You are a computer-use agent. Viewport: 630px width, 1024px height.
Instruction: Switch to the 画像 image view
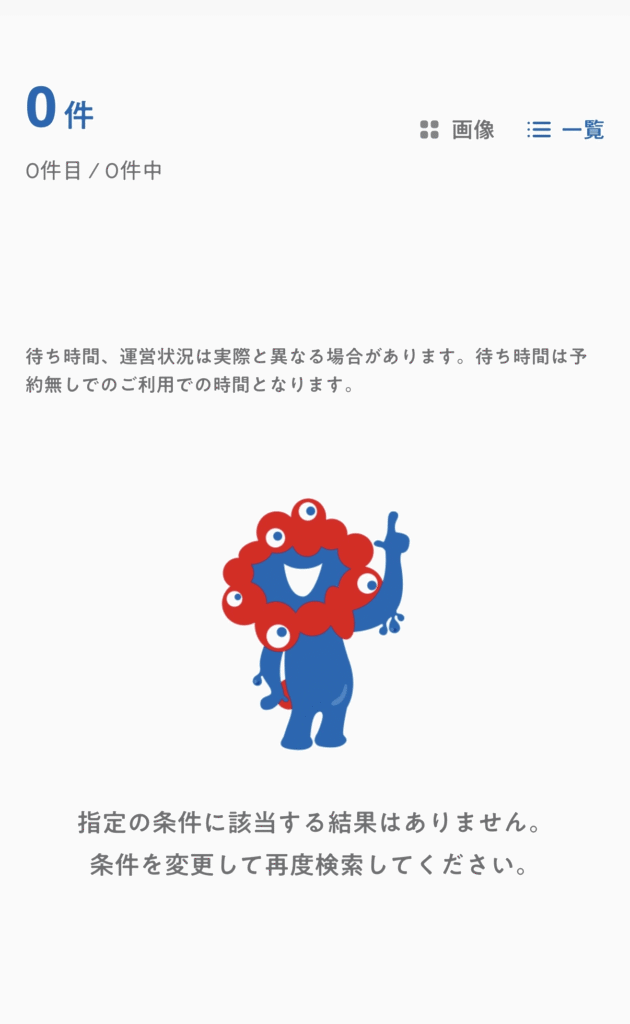click(457, 130)
